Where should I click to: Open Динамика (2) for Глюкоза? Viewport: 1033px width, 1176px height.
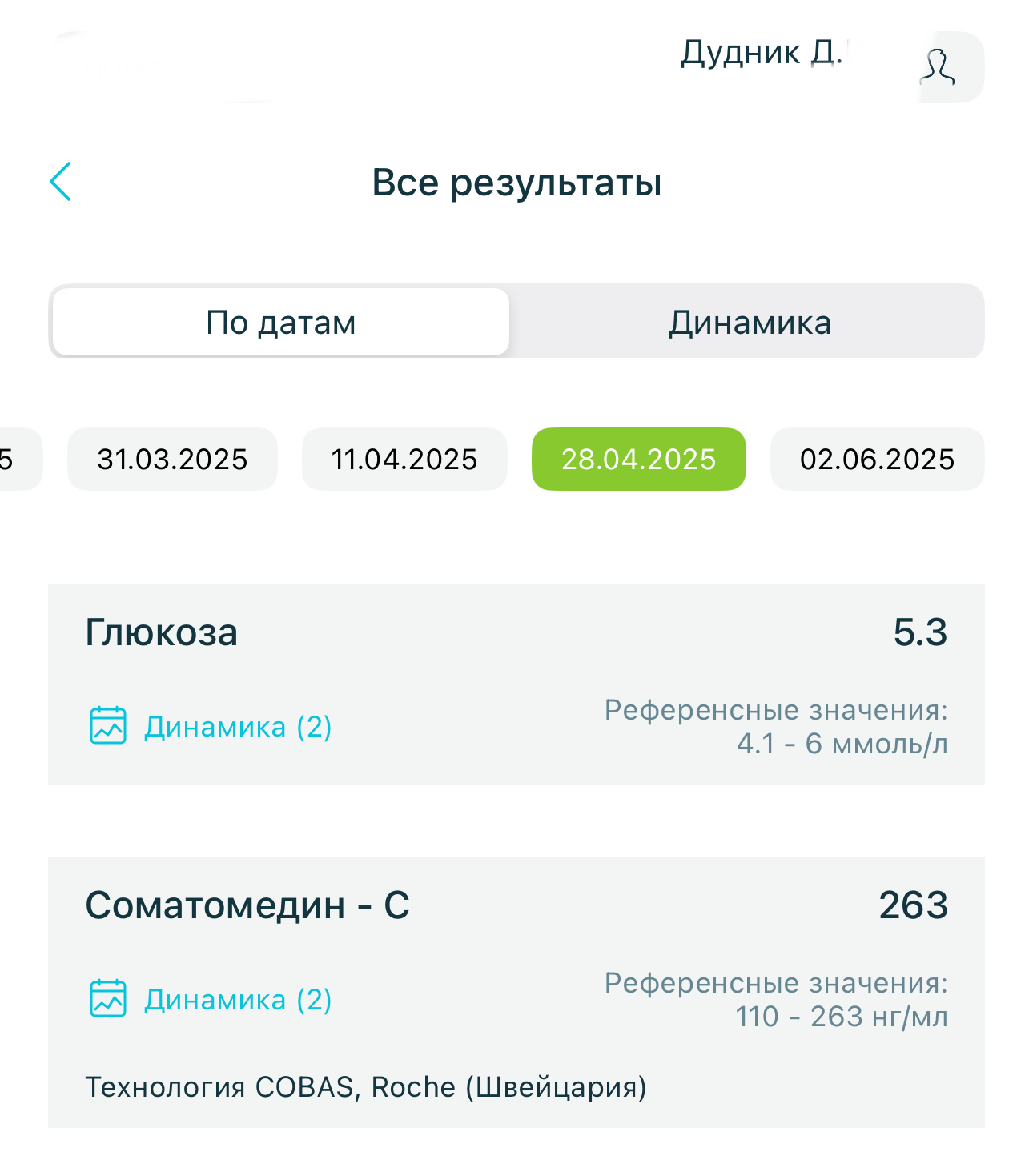coord(211,727)
